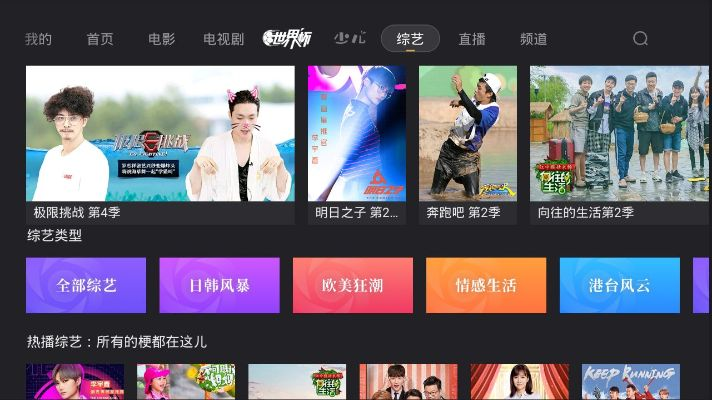This screenshot has height=400, width=712.
Task: Switch to the 直播 tab
Action: [472, 39]
